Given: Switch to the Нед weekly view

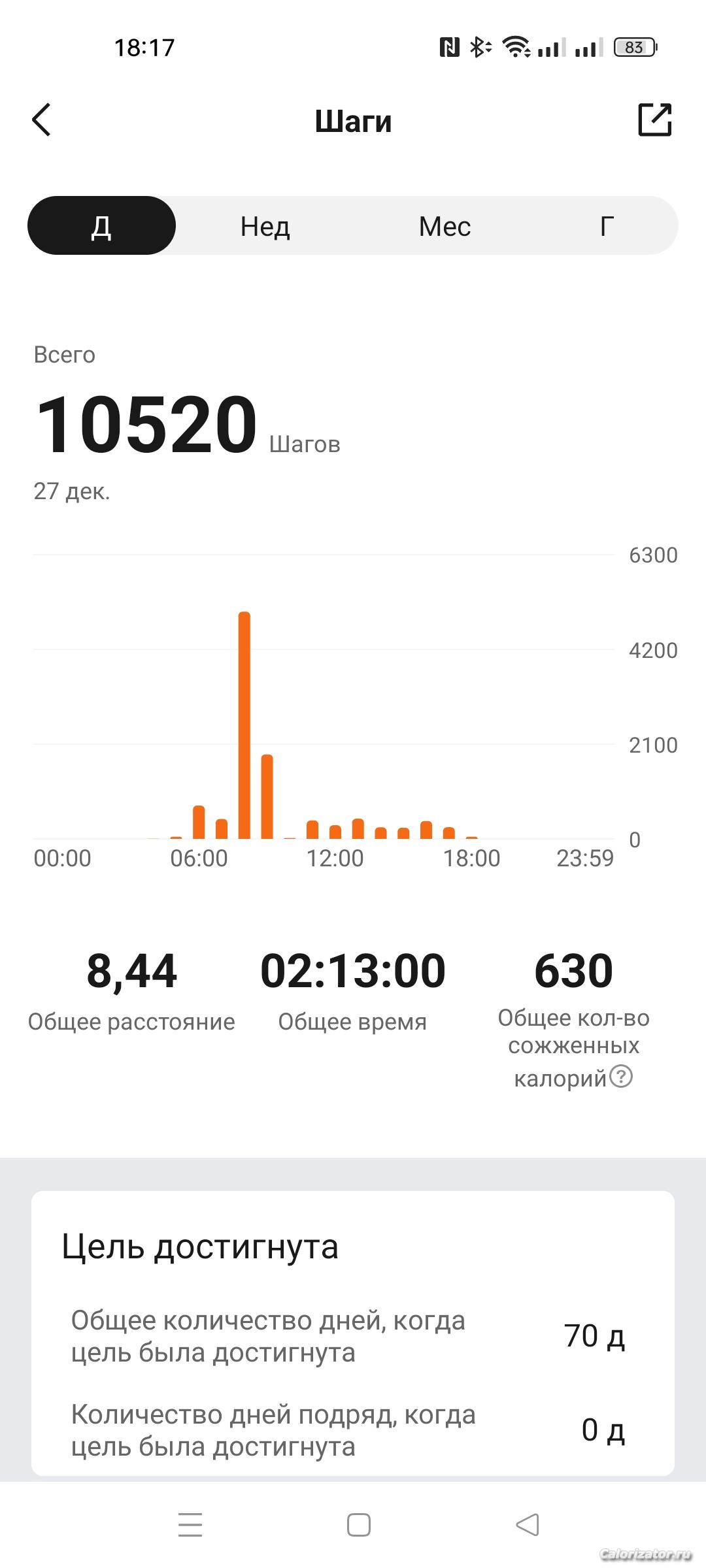Looking at the screenshot, I should tap(265, 226).
